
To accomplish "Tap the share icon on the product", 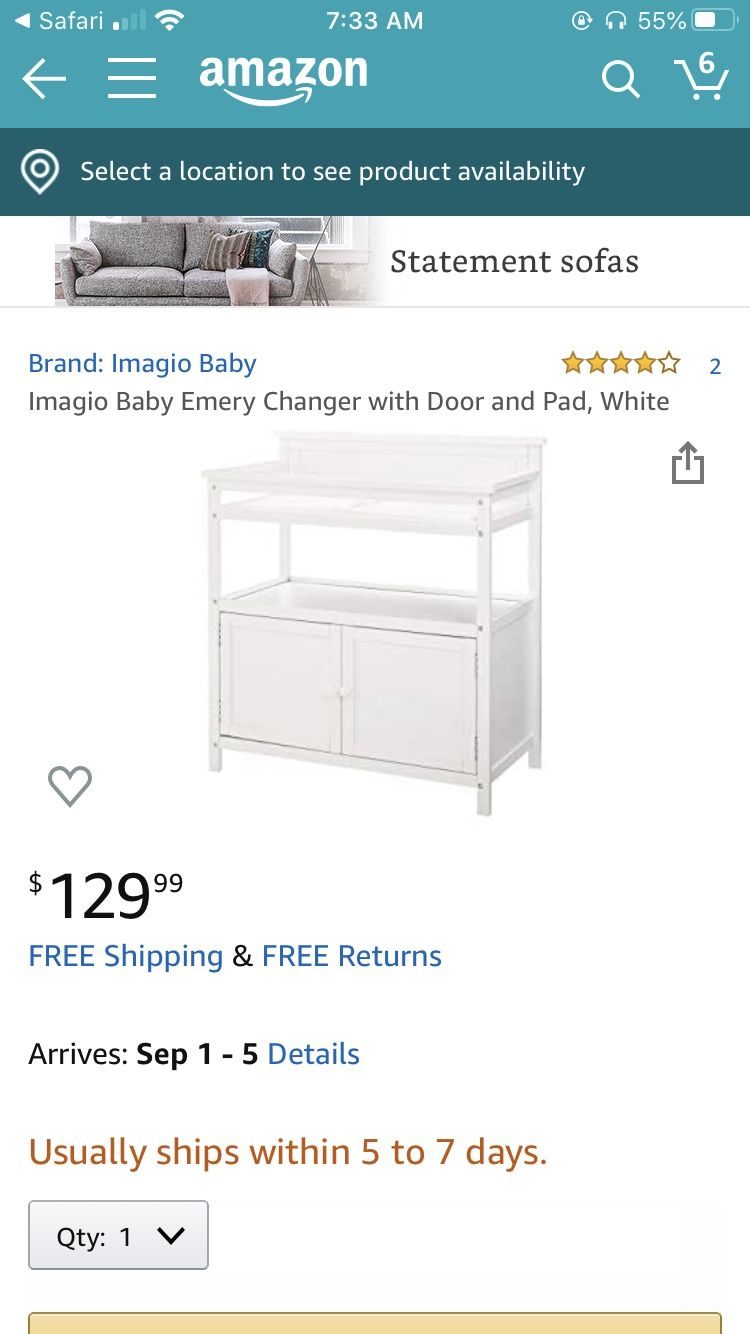I will [687, 463].
